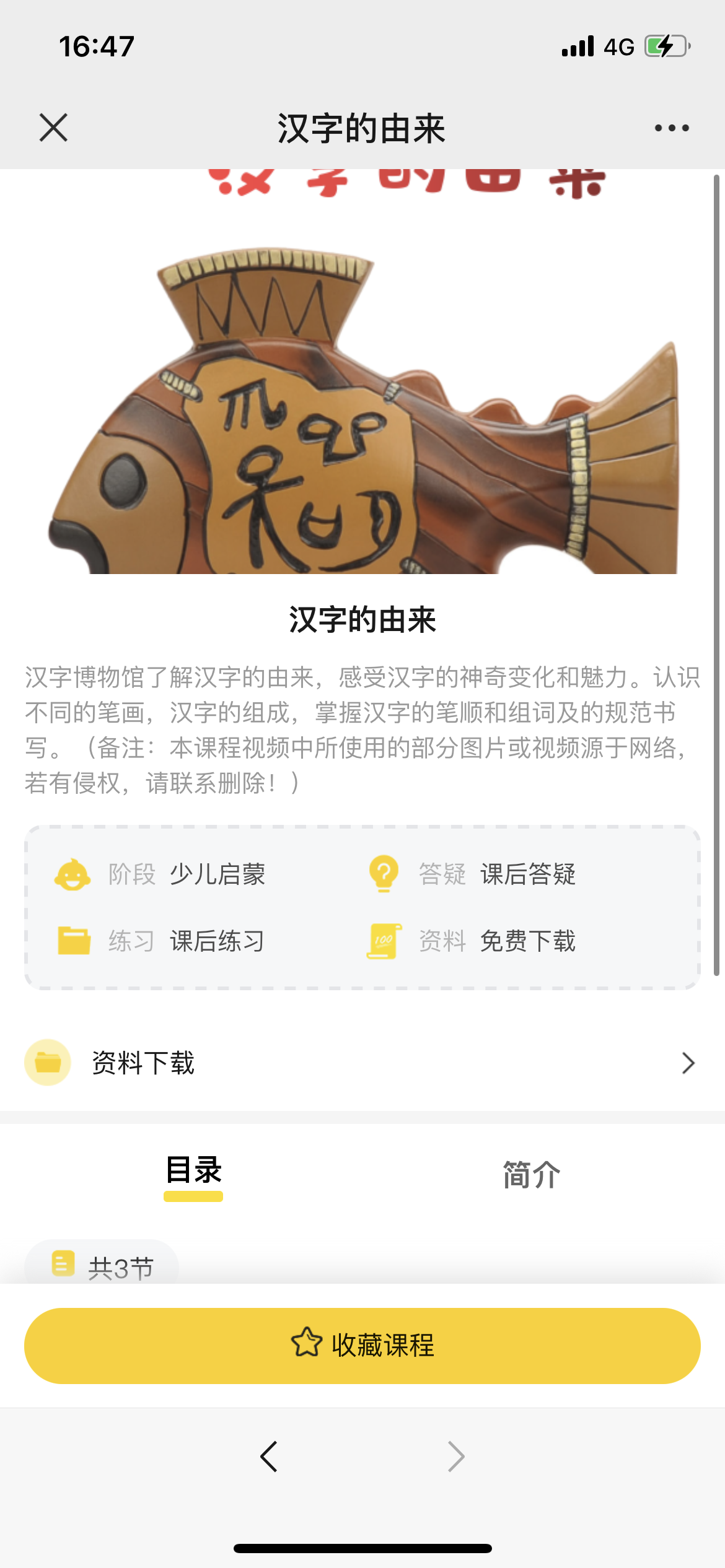Switch to the 简介 tab
The height and width of the screenshot is (1568, 725).
click(x=531, y=1174)
